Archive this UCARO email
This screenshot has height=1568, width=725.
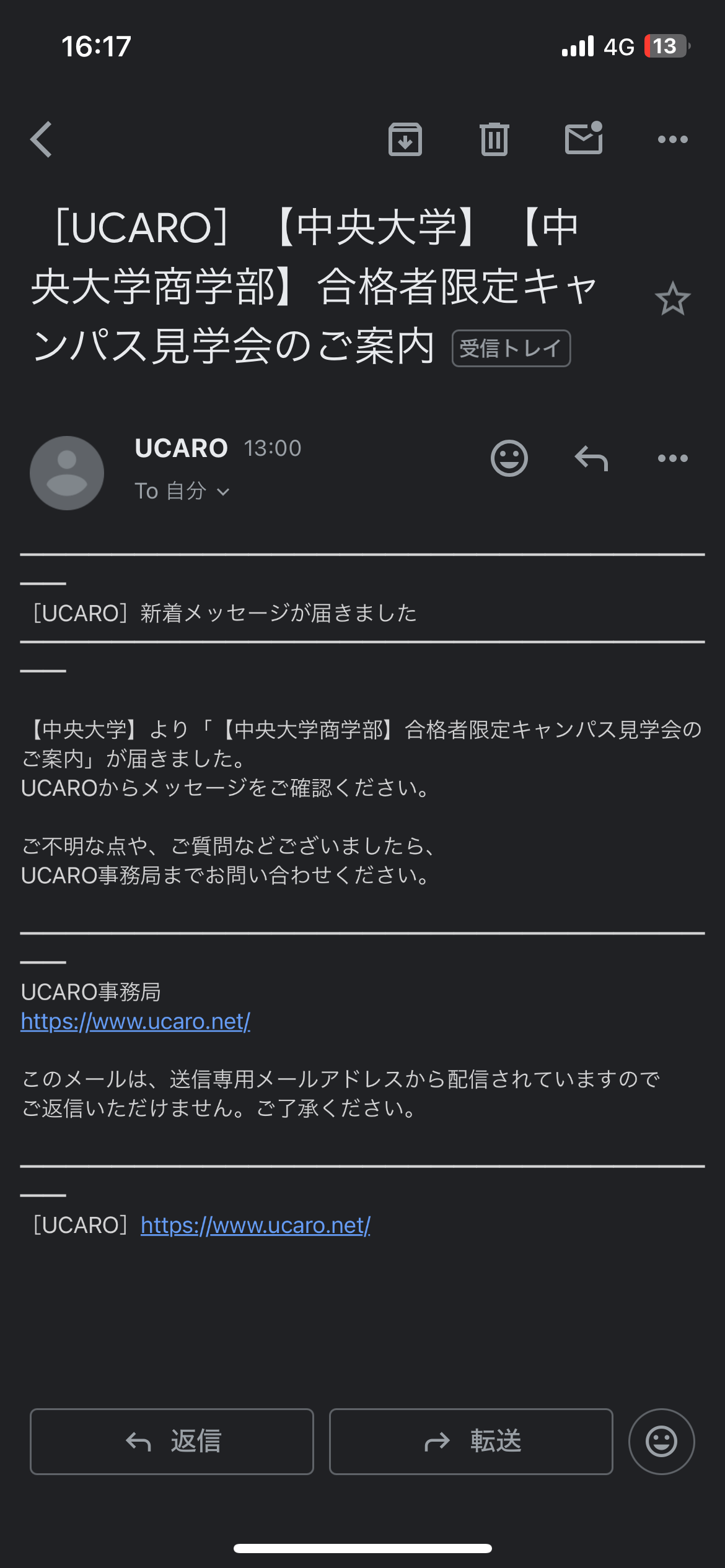pyautogui.click(x=405, y=139)
